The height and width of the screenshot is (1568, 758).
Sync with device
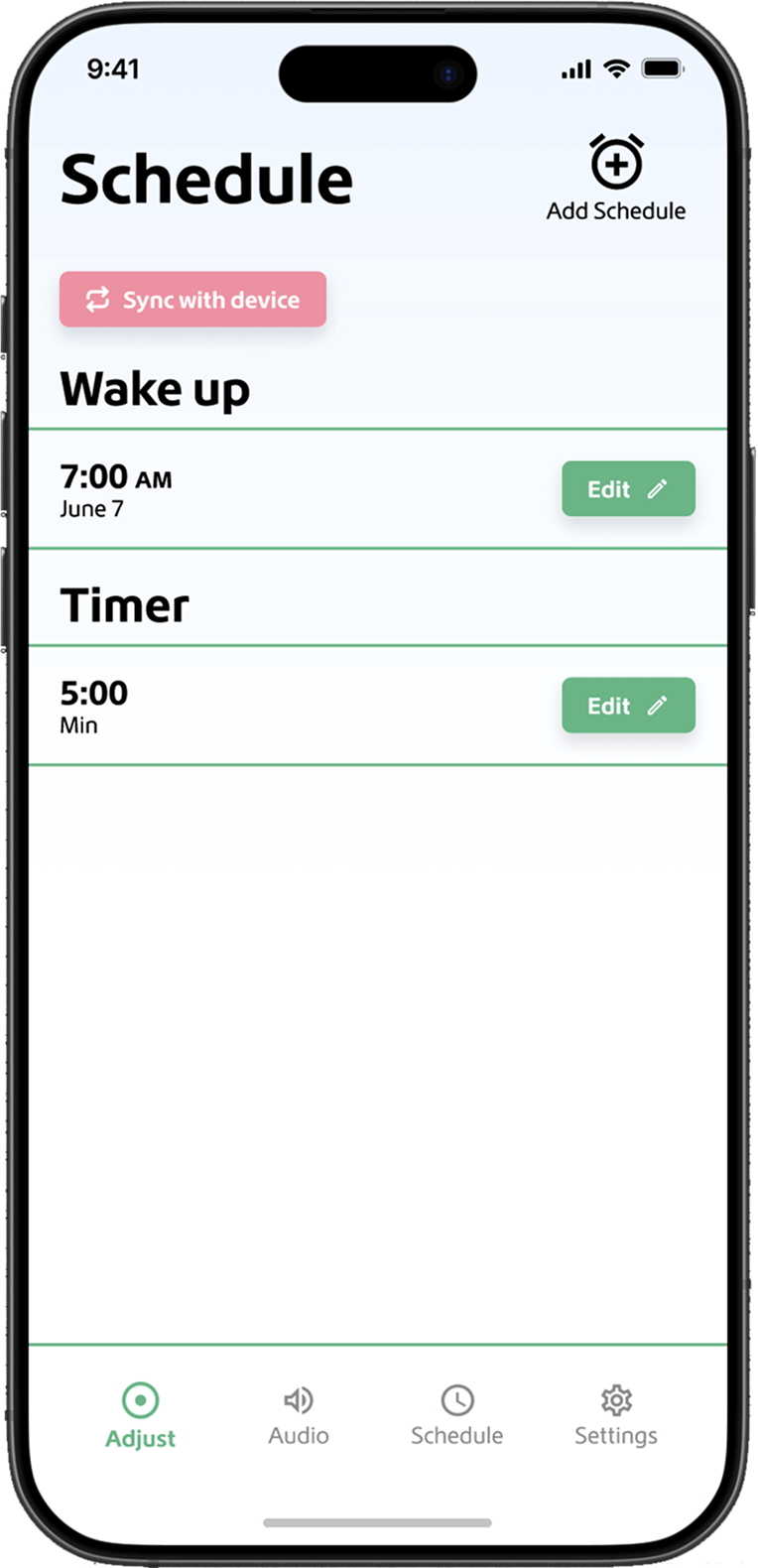coord(192,299)
